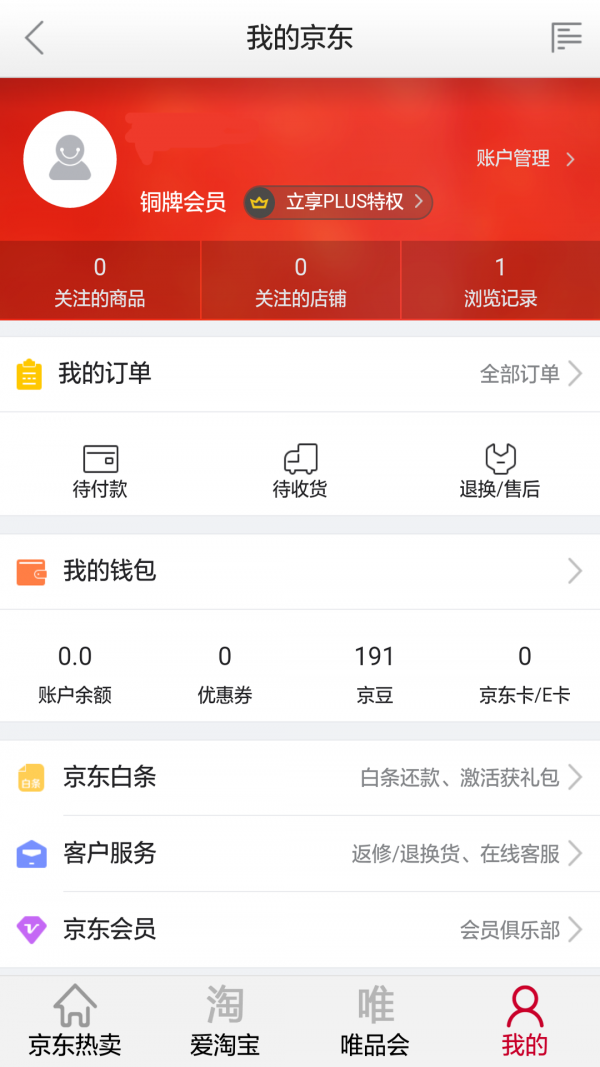Tap the profile avatar picture
The width and height of the screenshot is (600, 1067).
coord(70,160)
